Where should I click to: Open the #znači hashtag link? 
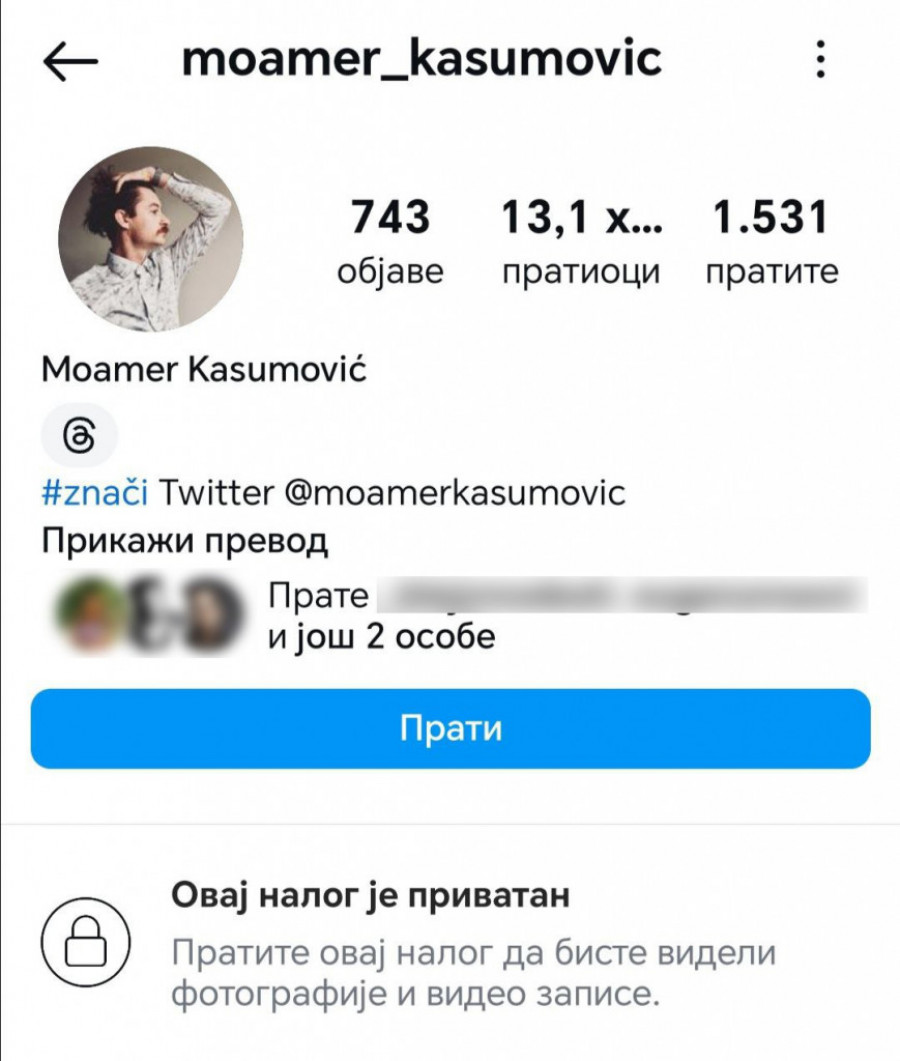[x=95, y=492]
